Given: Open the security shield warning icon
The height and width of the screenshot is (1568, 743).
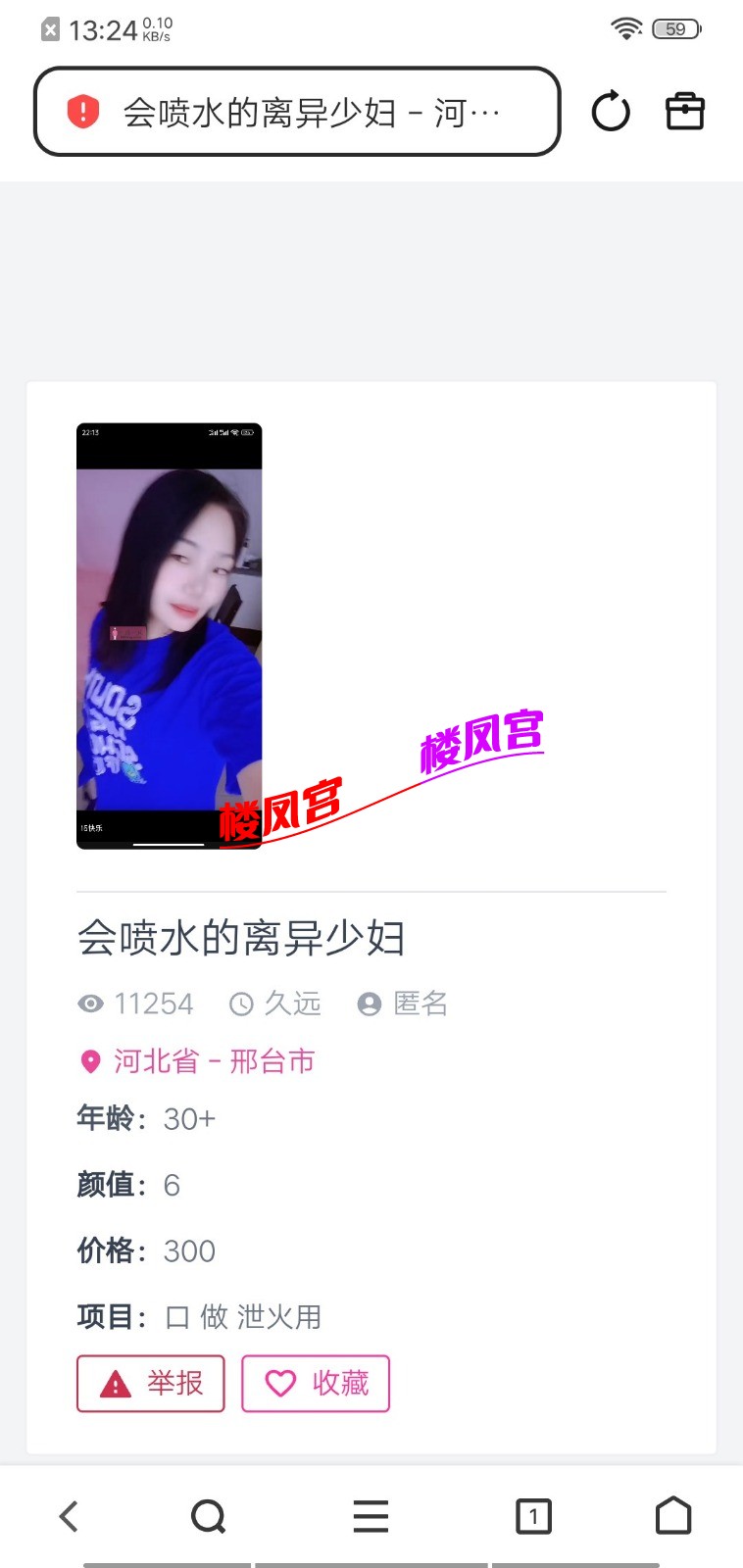Looking at the screenshot, I should 83,112.
